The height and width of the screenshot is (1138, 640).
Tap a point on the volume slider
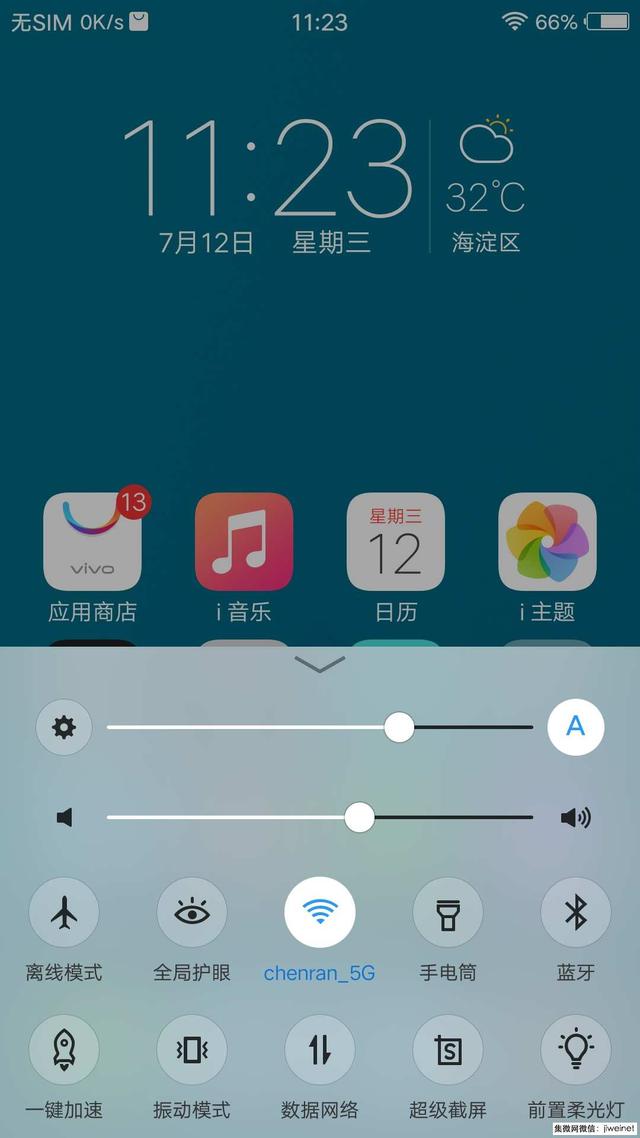[x=319, y=818]
